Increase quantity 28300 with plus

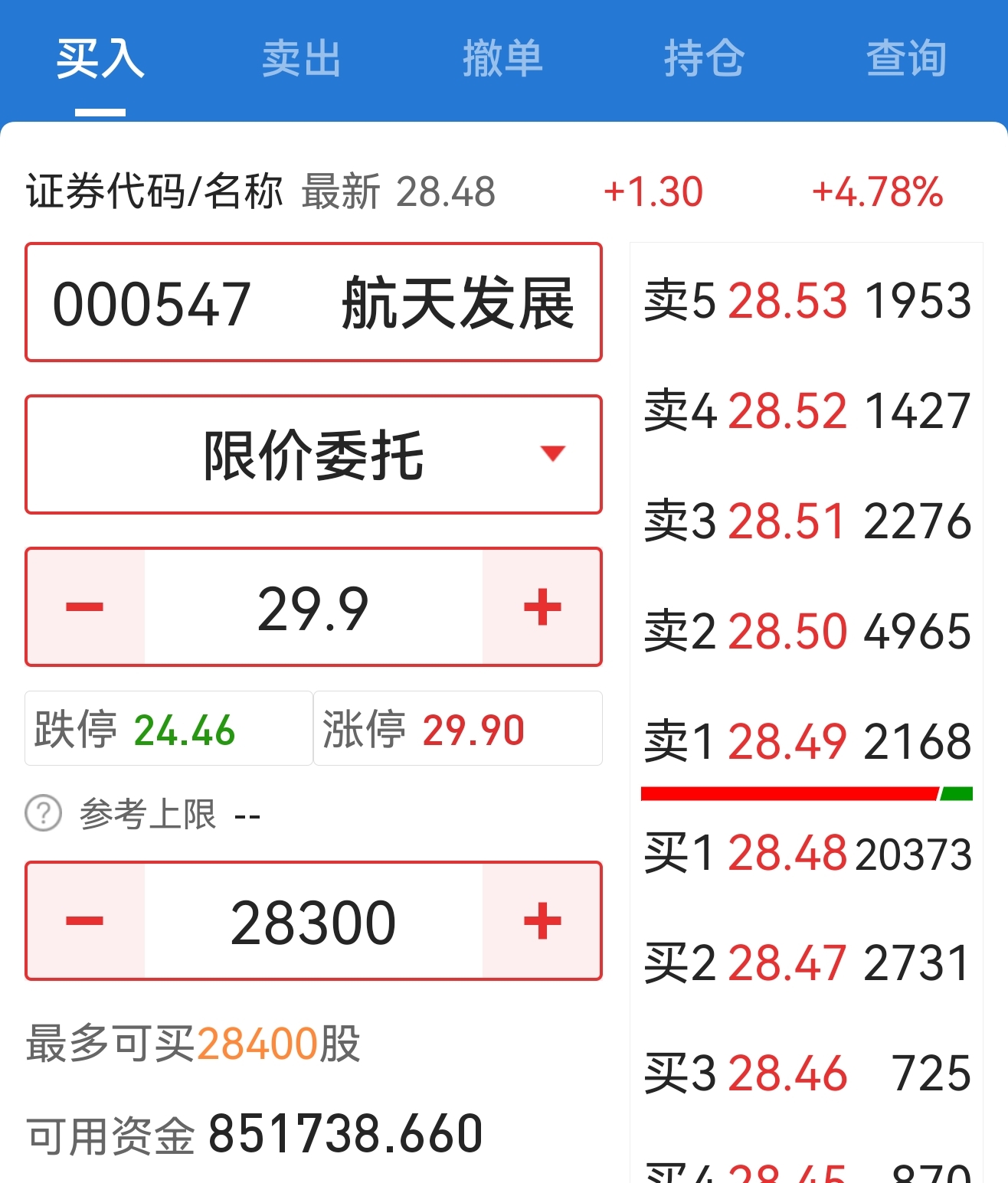click(542, 921)
